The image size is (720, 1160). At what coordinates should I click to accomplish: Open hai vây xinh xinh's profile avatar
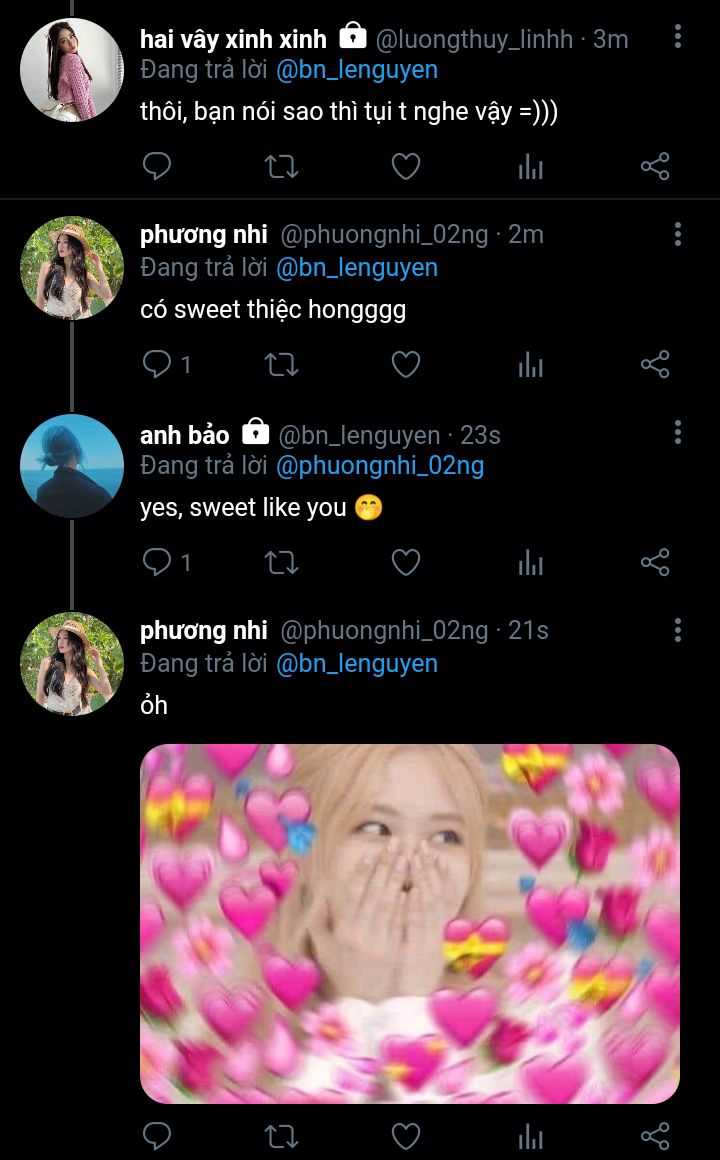coord(72,70)
